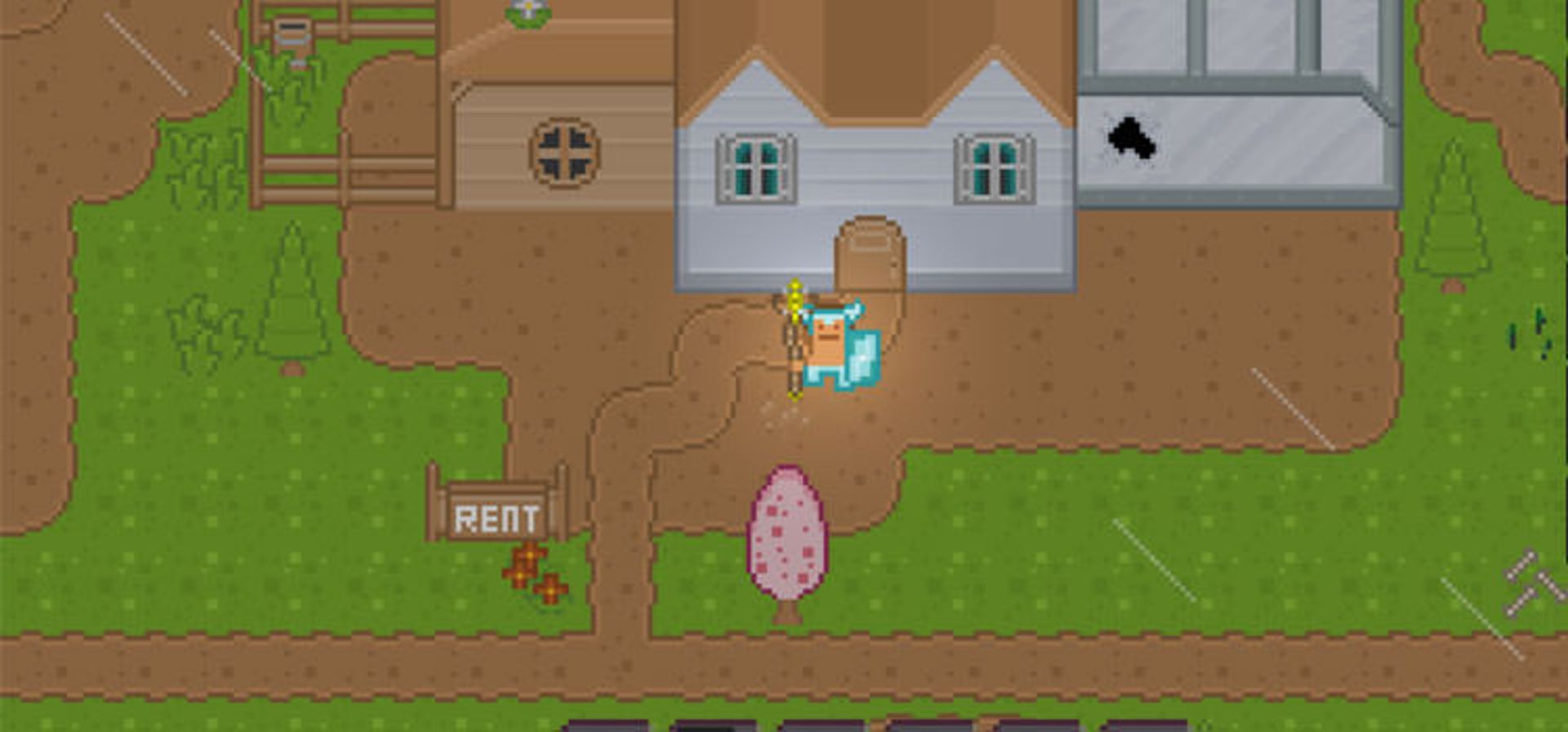Enter the gray house through its door
The image size is (1568, 732).
[x=870, y=255]
